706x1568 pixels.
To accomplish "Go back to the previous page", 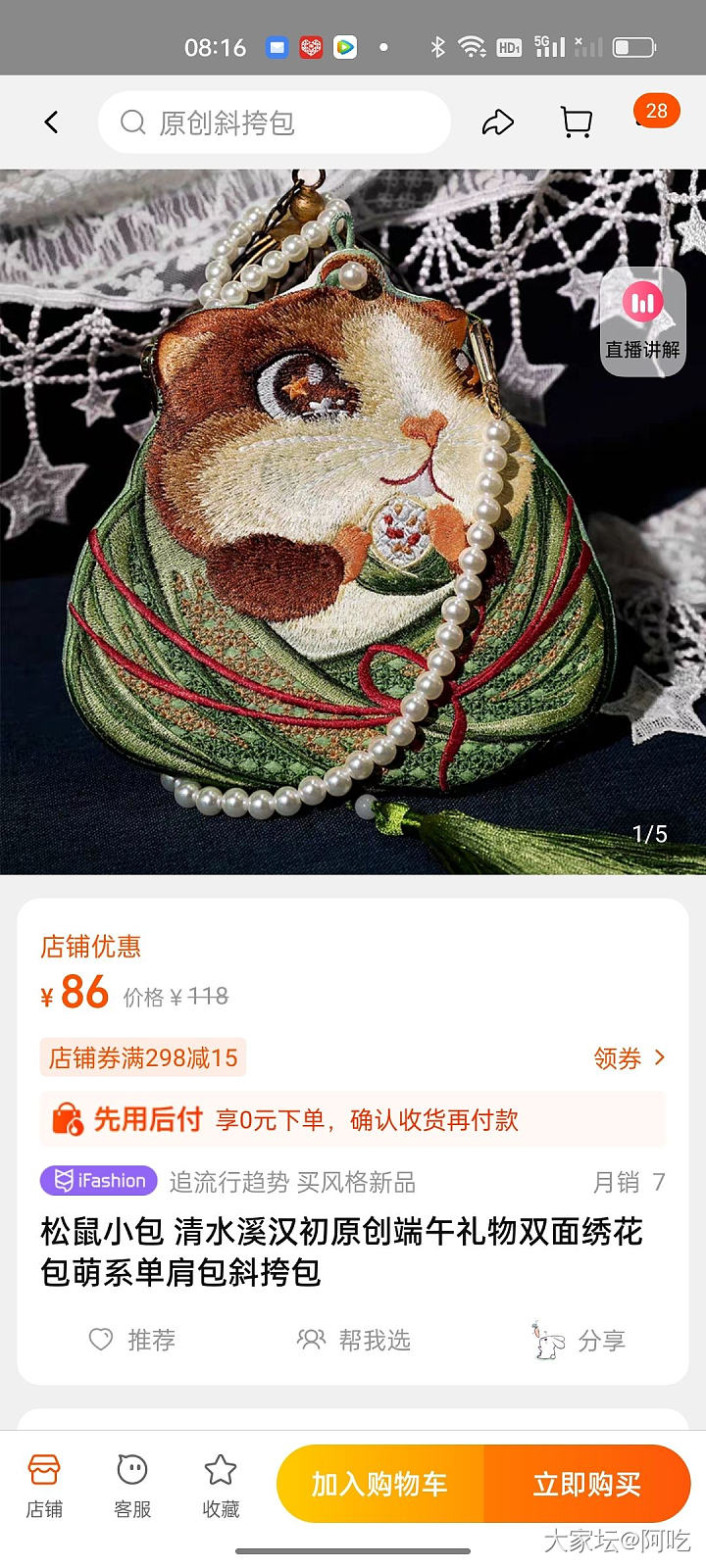I will pyautogui.click(x=52, y=122).
